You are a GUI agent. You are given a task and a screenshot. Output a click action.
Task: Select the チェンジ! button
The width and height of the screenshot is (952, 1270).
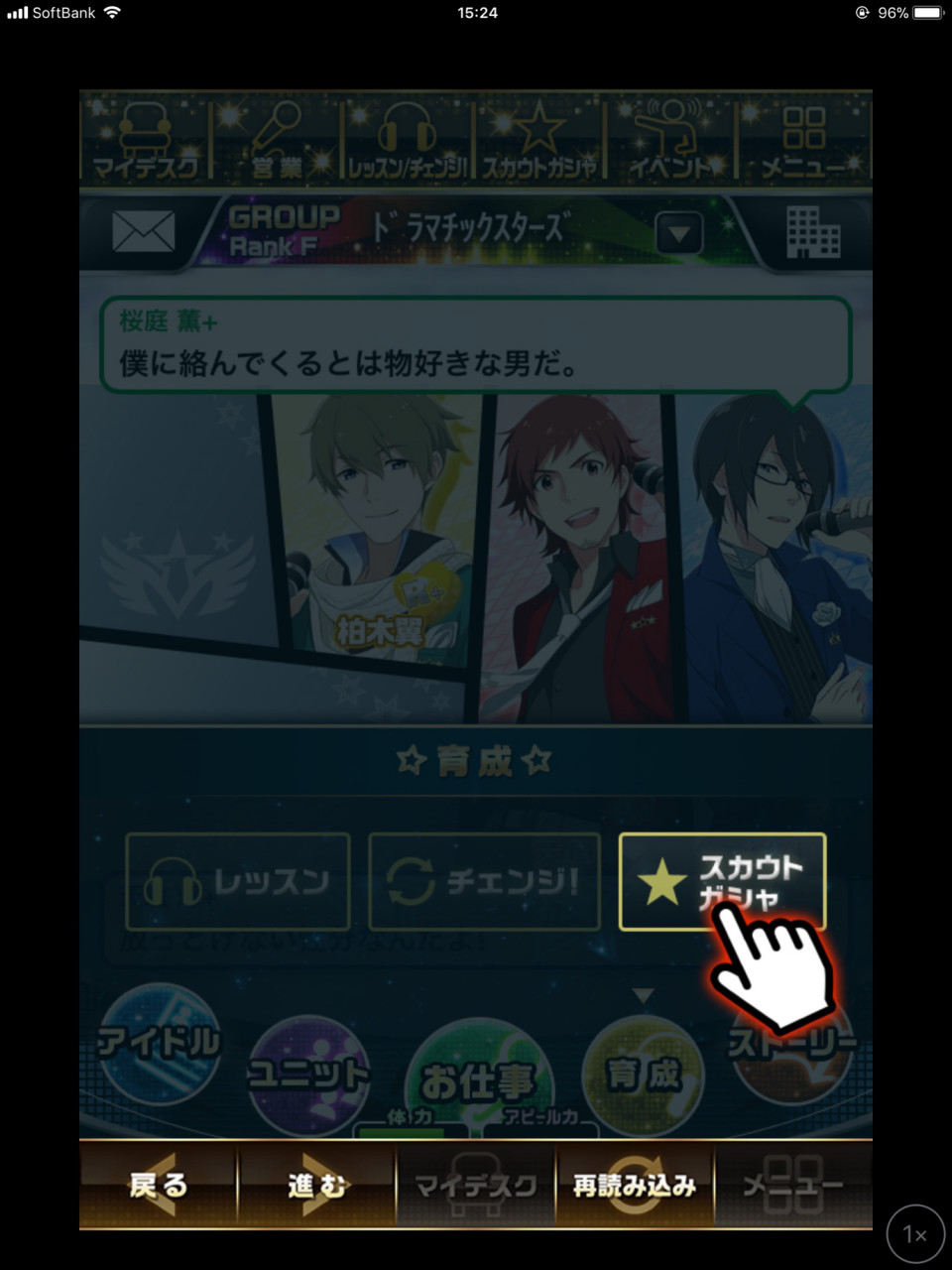484,881
